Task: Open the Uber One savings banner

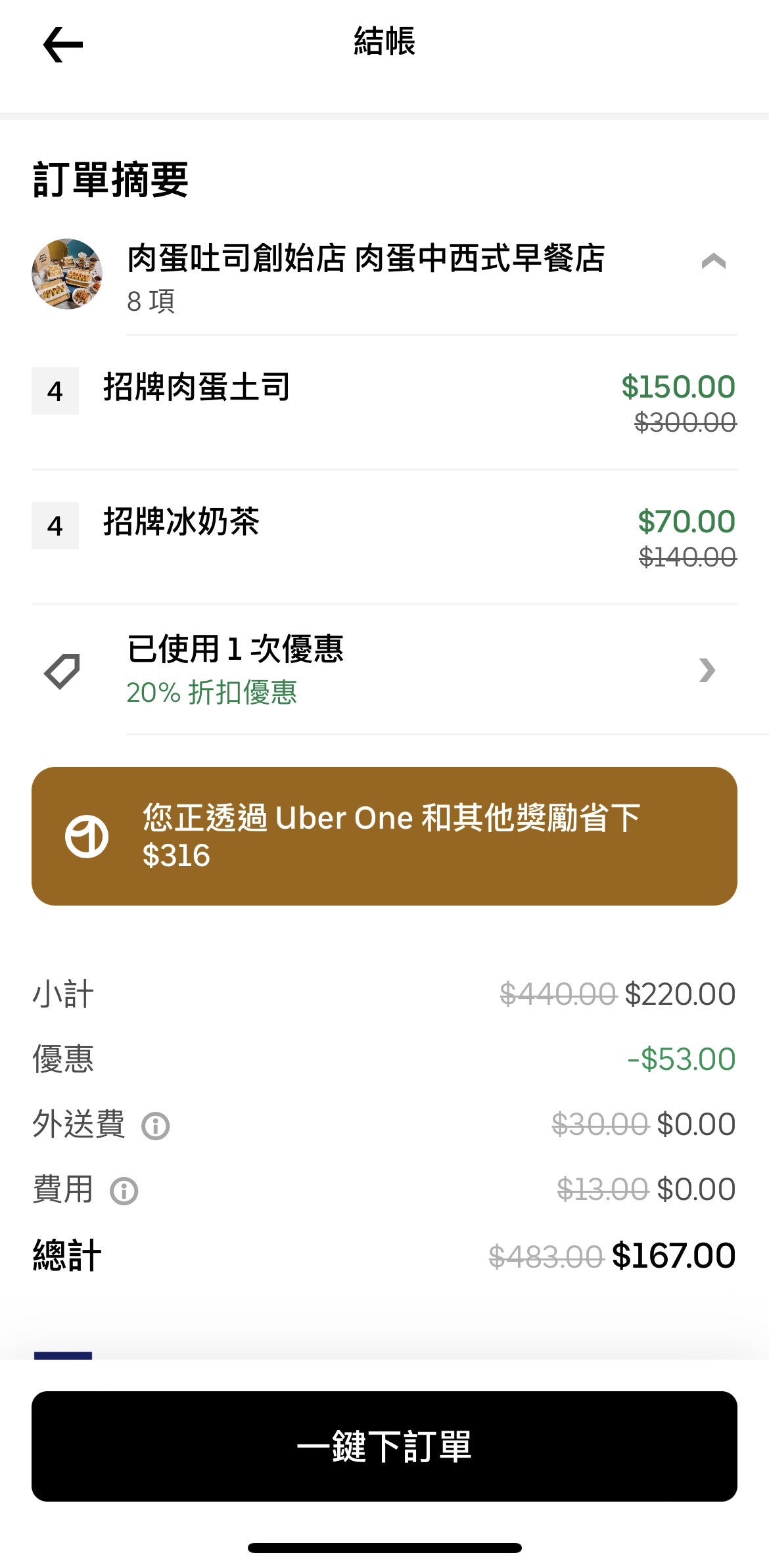Action: coord(384,836)
